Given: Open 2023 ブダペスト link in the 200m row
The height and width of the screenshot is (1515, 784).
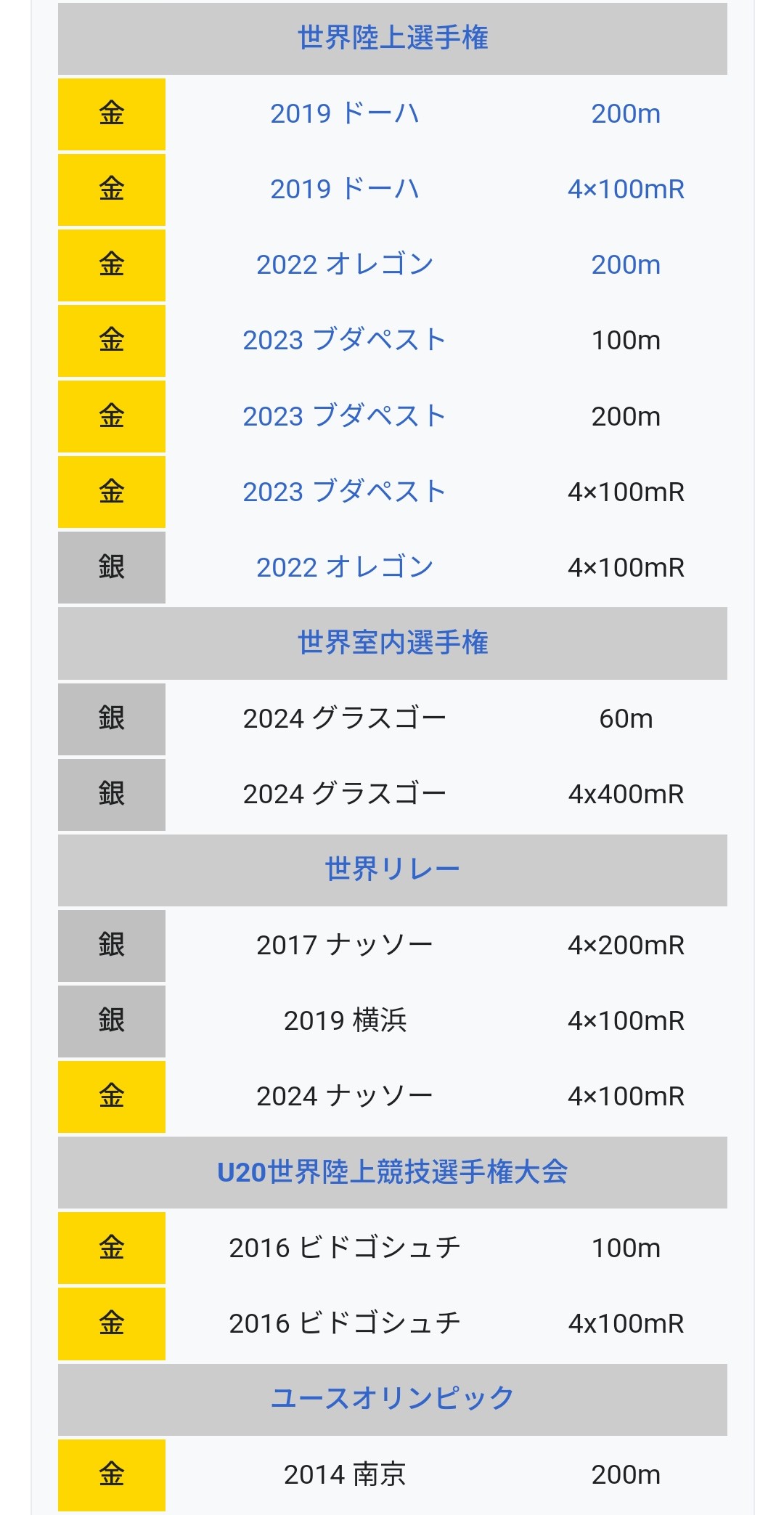Looking at the screenshot, I should tap(344, 417).
